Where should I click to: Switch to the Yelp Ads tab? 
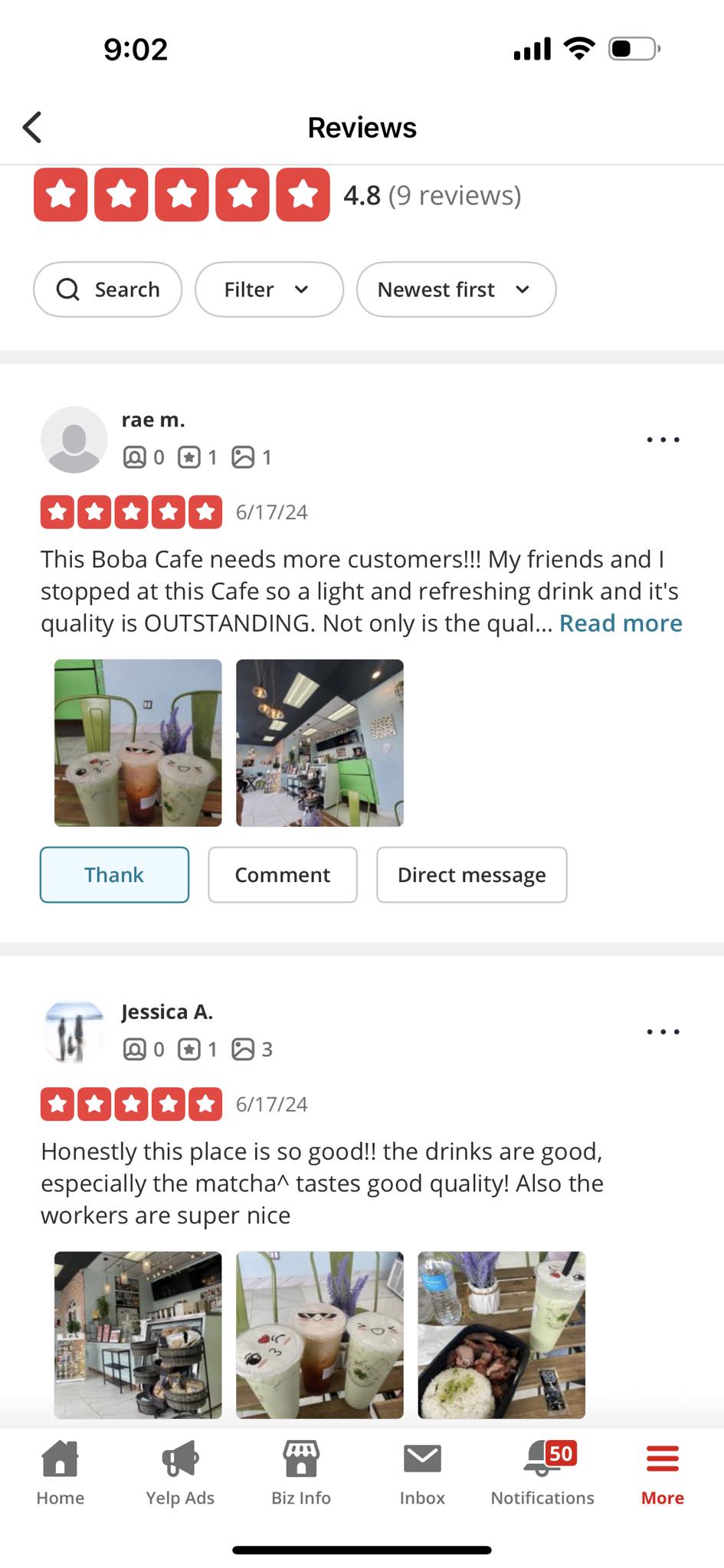(x=180, y=1472)
